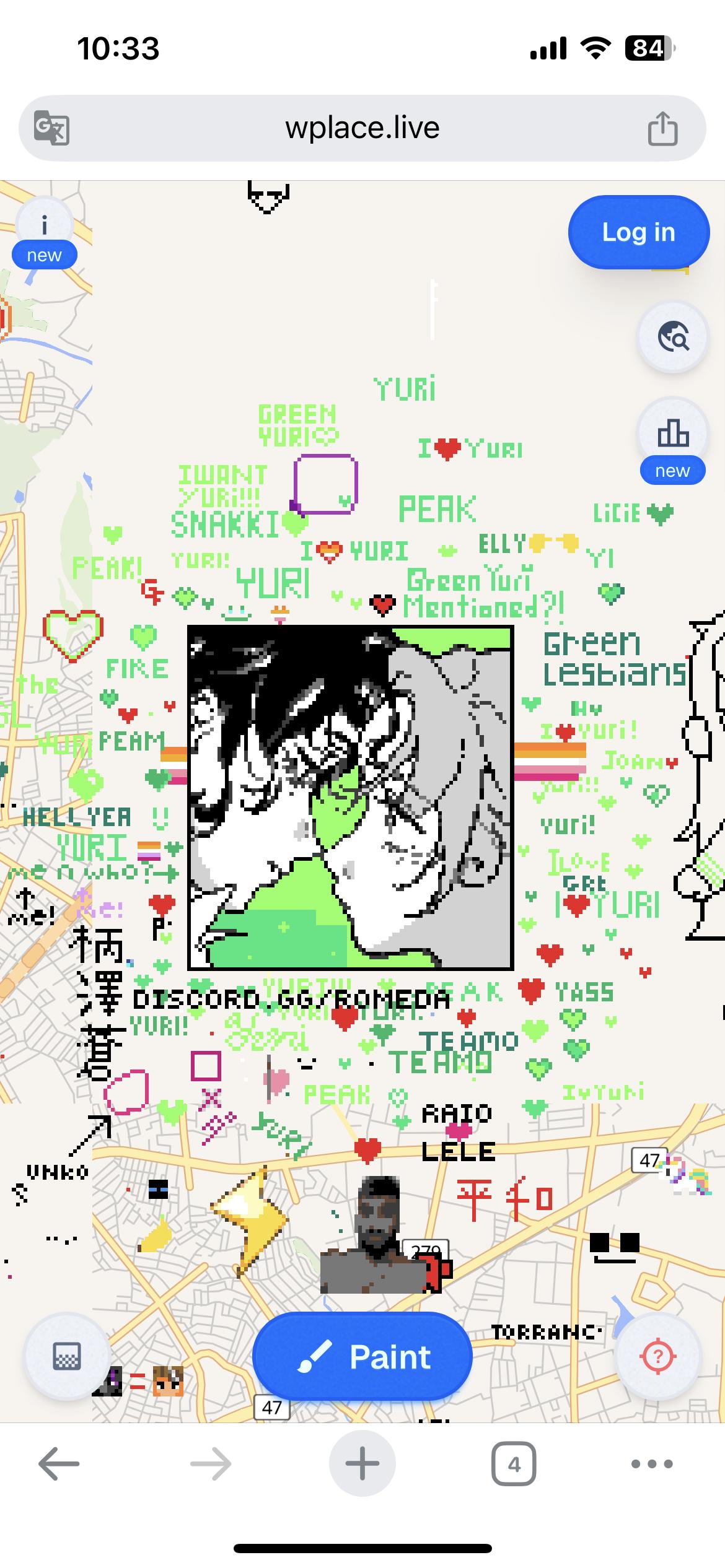View the four open tabs

(x=514, y=1465)
